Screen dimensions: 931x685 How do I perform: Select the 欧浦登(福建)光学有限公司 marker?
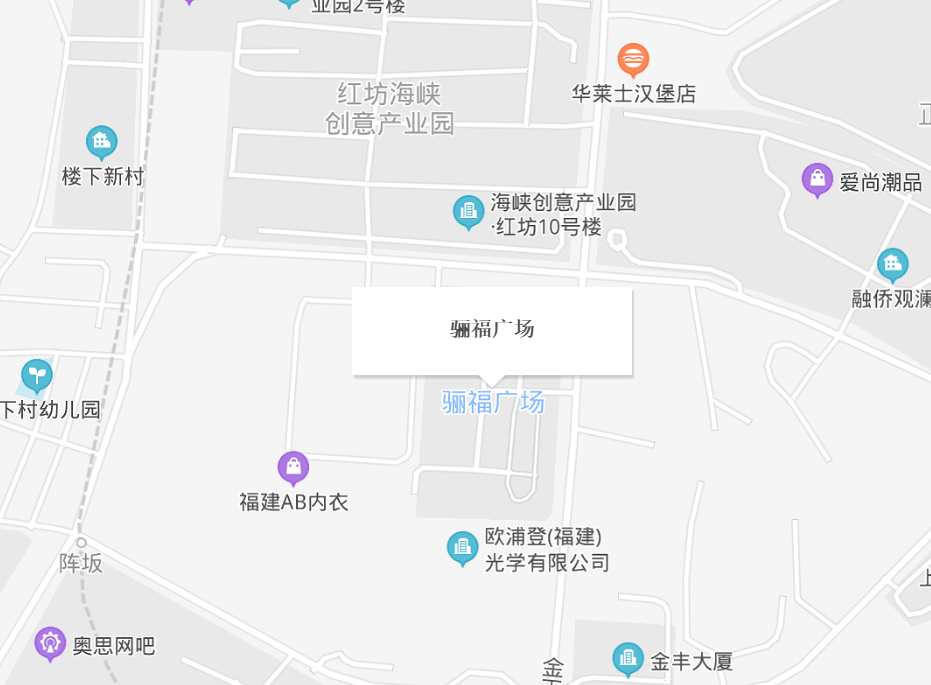click(x=462, y=547)
